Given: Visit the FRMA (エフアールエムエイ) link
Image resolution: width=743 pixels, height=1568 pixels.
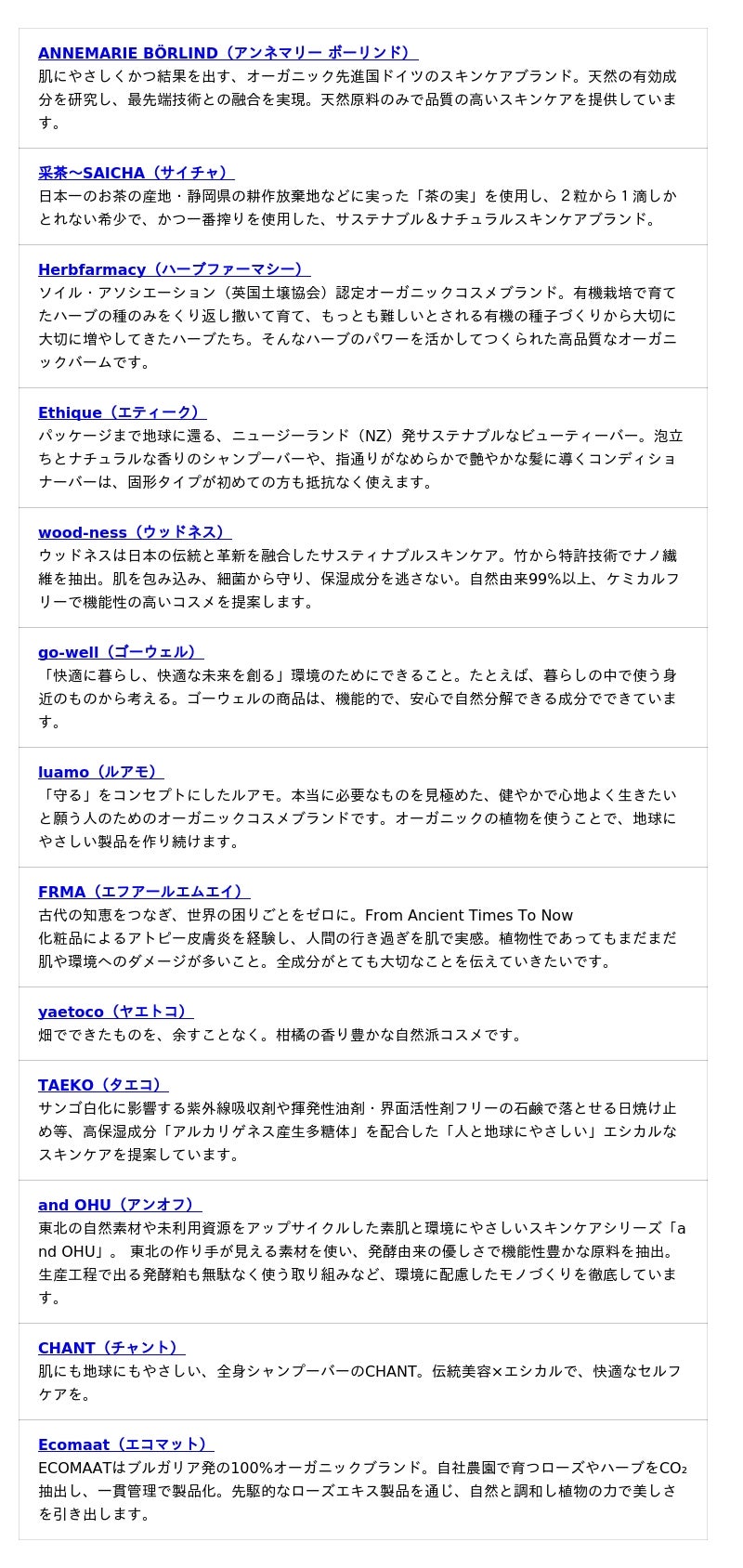Looking at the screenshot, I should [144, 892].
